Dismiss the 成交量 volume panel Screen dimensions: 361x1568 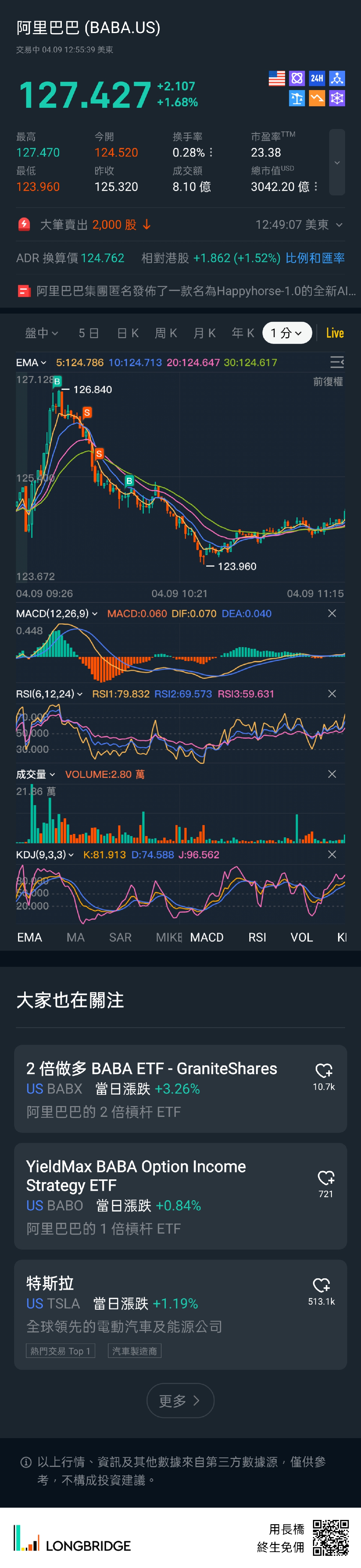pos(332,774)
